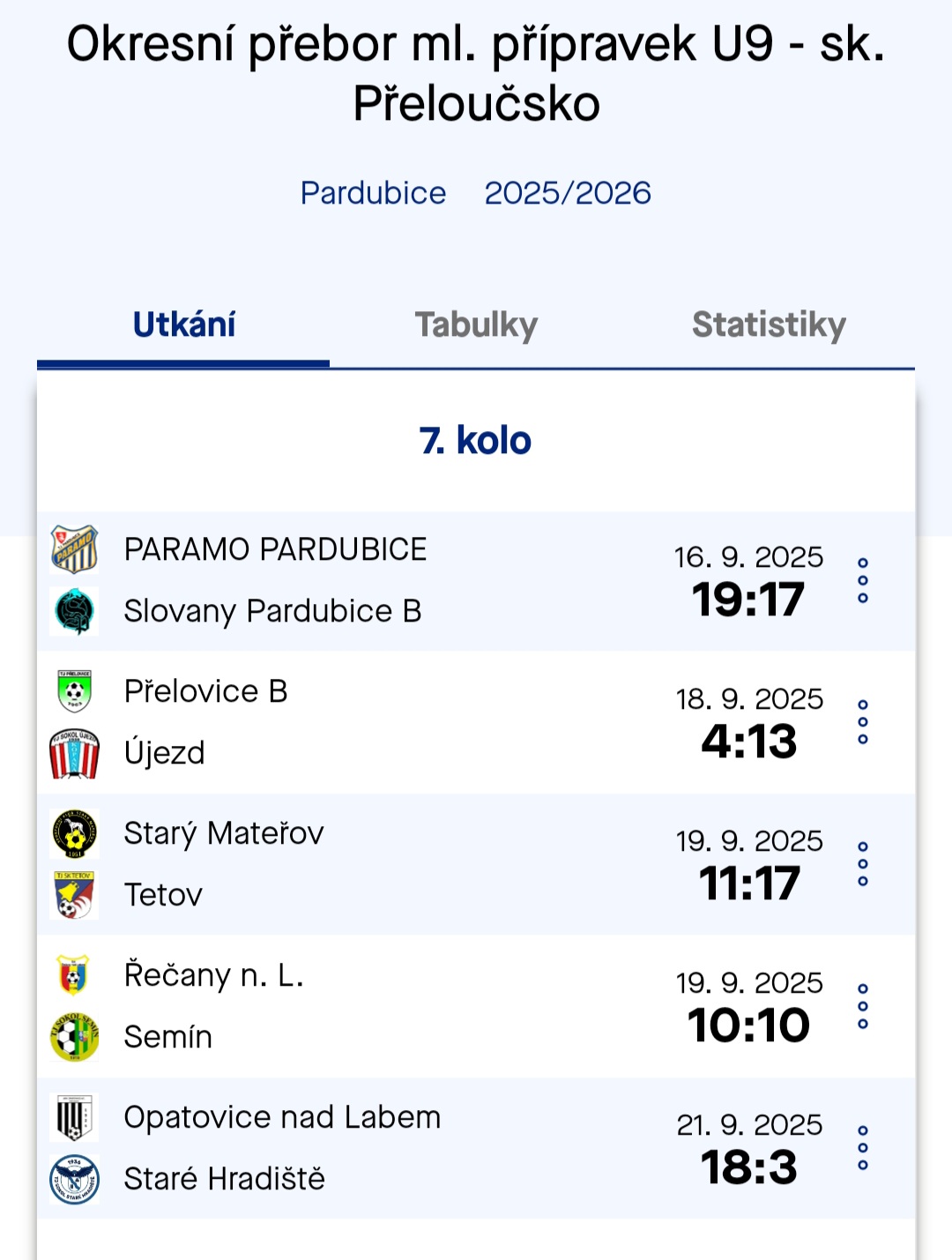Image resolution: width=952 pixels, height=1260 pixels.
Task: Open the Pardubice district link
Action: 373,193
